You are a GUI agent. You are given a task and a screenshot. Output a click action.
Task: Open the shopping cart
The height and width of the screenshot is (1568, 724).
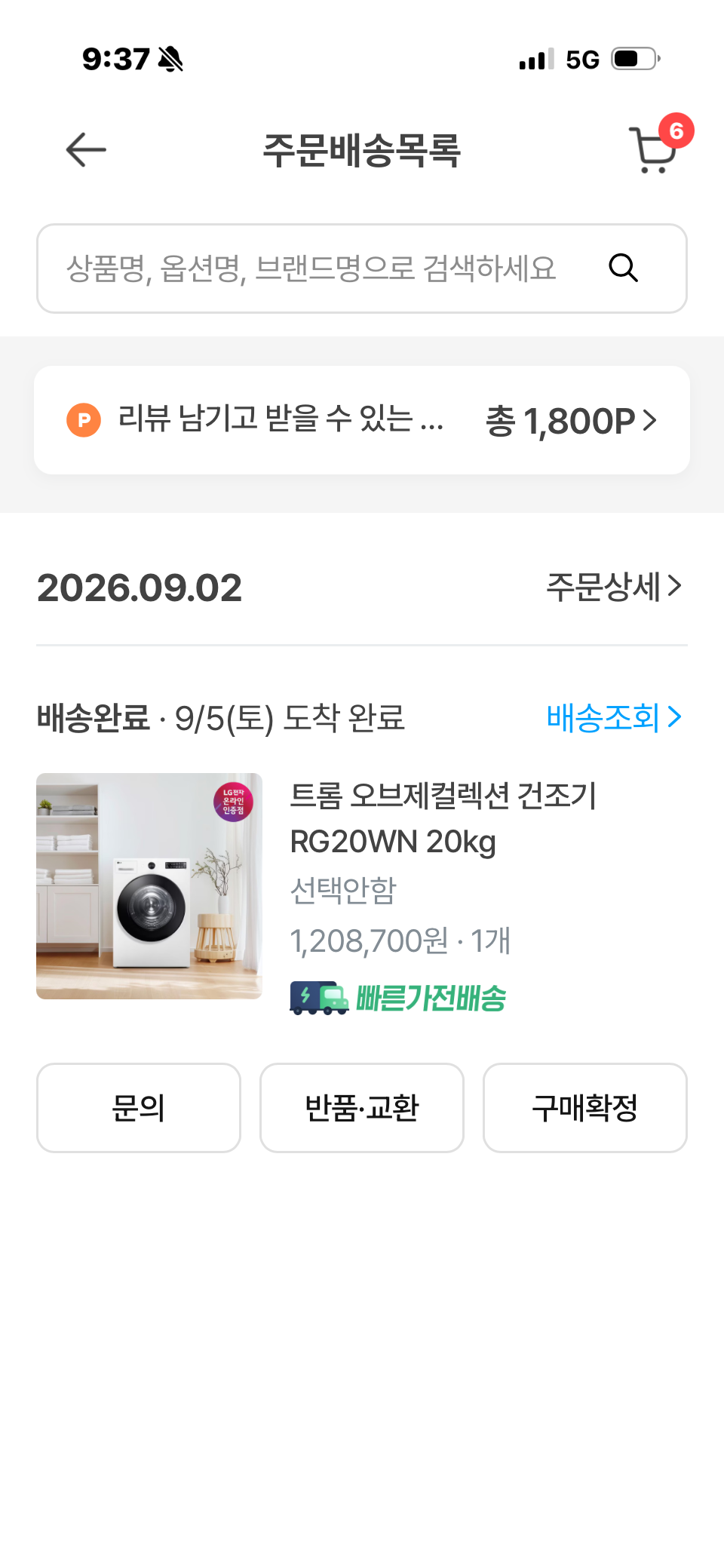point(653,149)
